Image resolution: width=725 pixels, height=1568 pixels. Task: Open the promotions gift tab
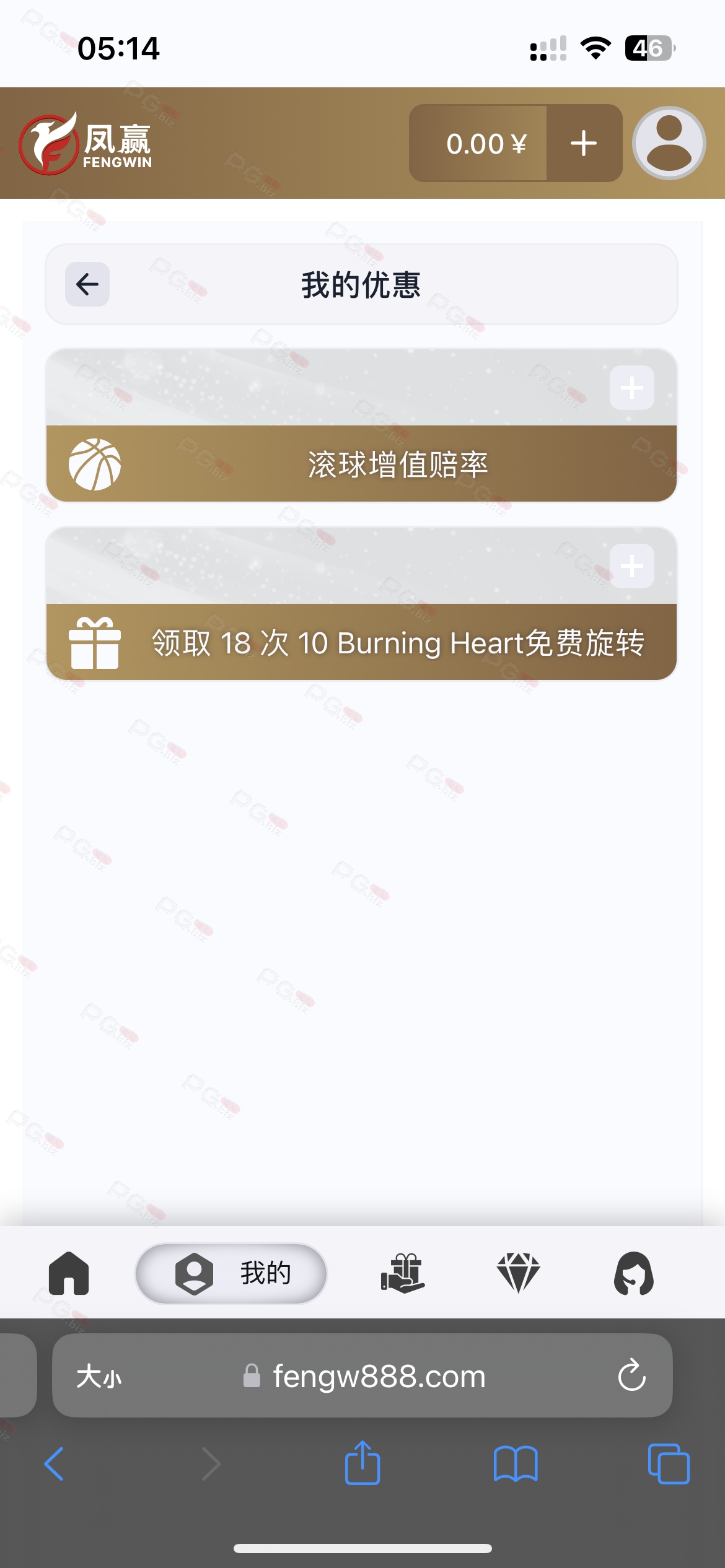click(x=403, y=1273)
